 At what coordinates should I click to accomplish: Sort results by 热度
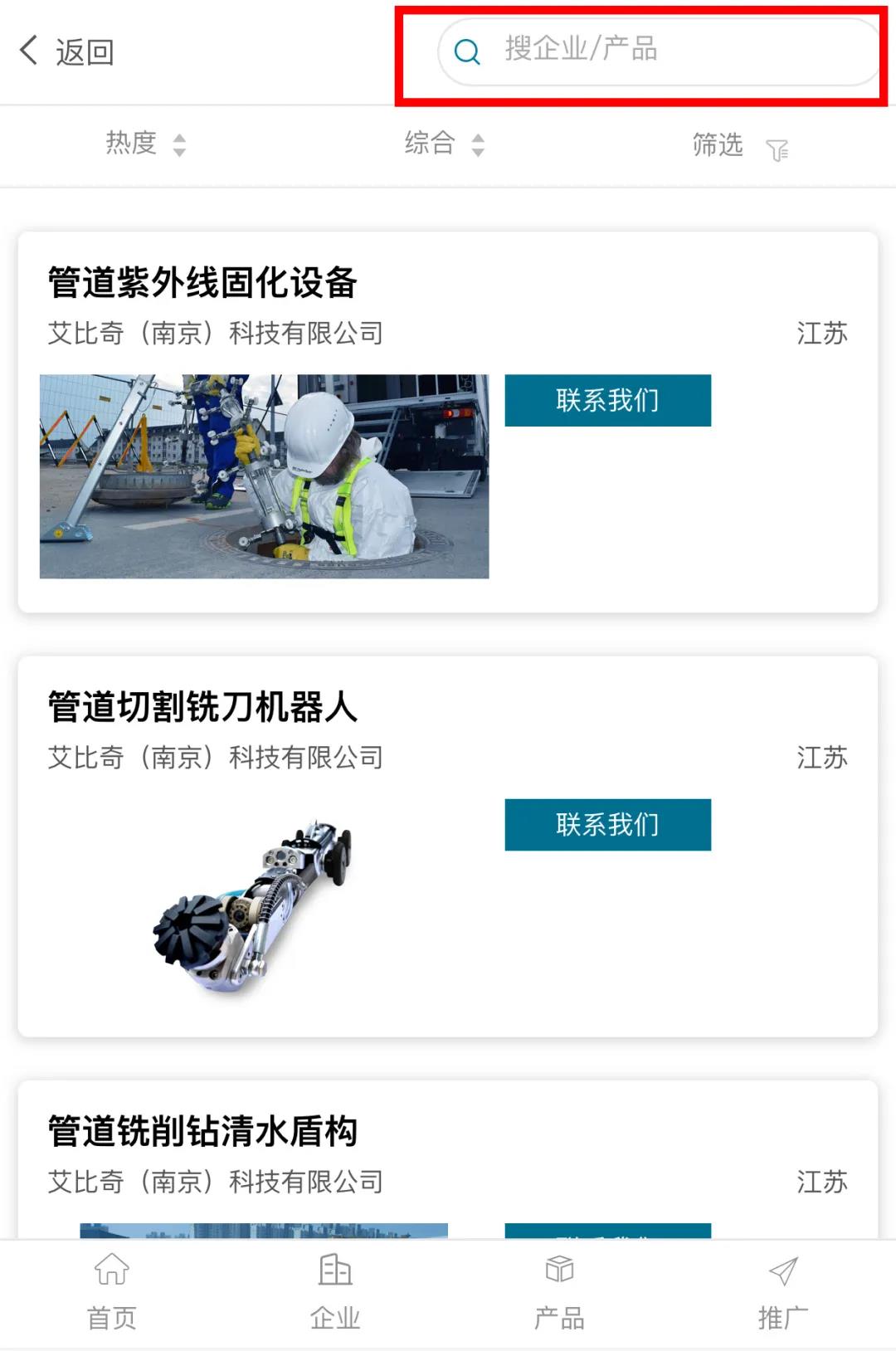(145, 144)
